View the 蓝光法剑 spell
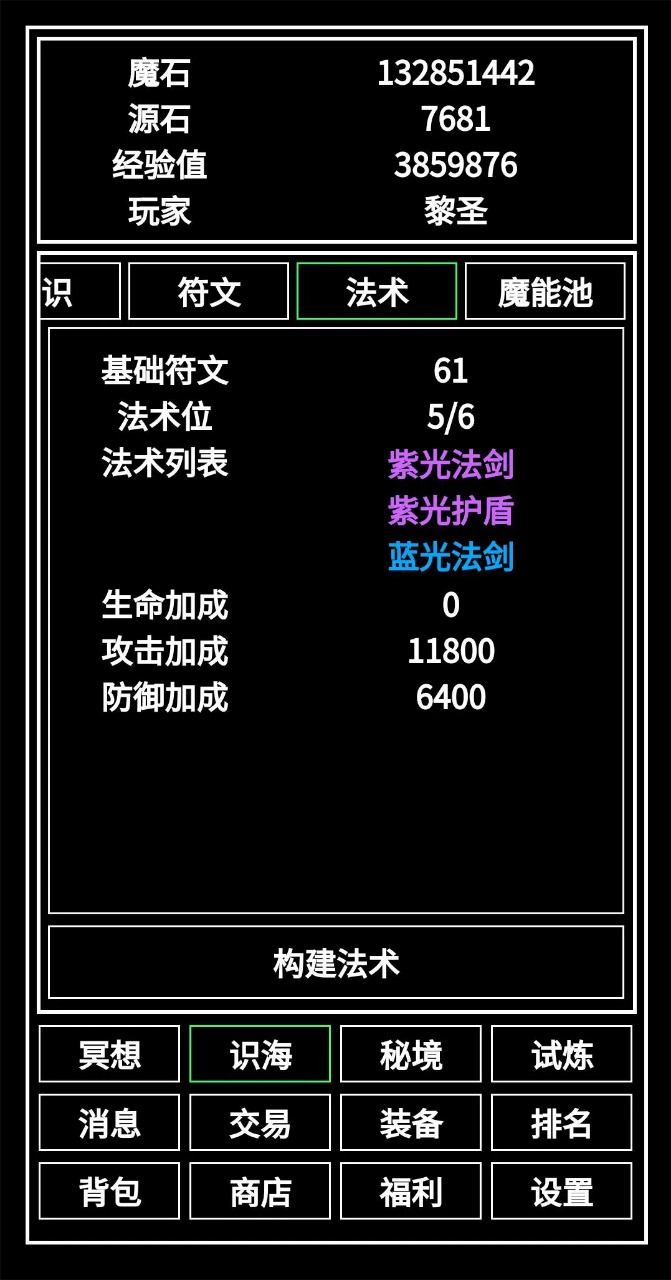Viewport: 671px width, 1280px height. tap(451, 557)
